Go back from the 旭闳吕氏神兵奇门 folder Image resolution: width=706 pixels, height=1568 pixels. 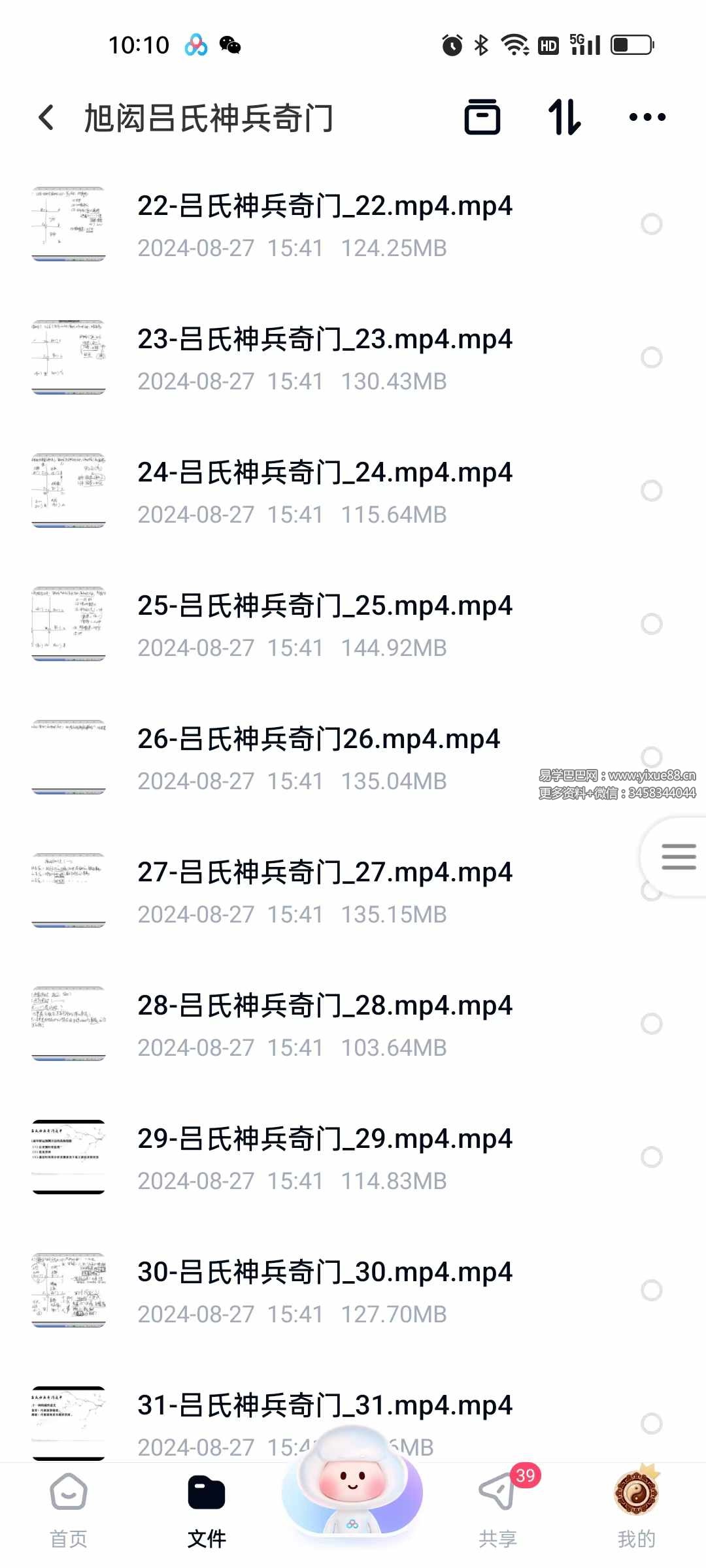(x=46, y=118)
